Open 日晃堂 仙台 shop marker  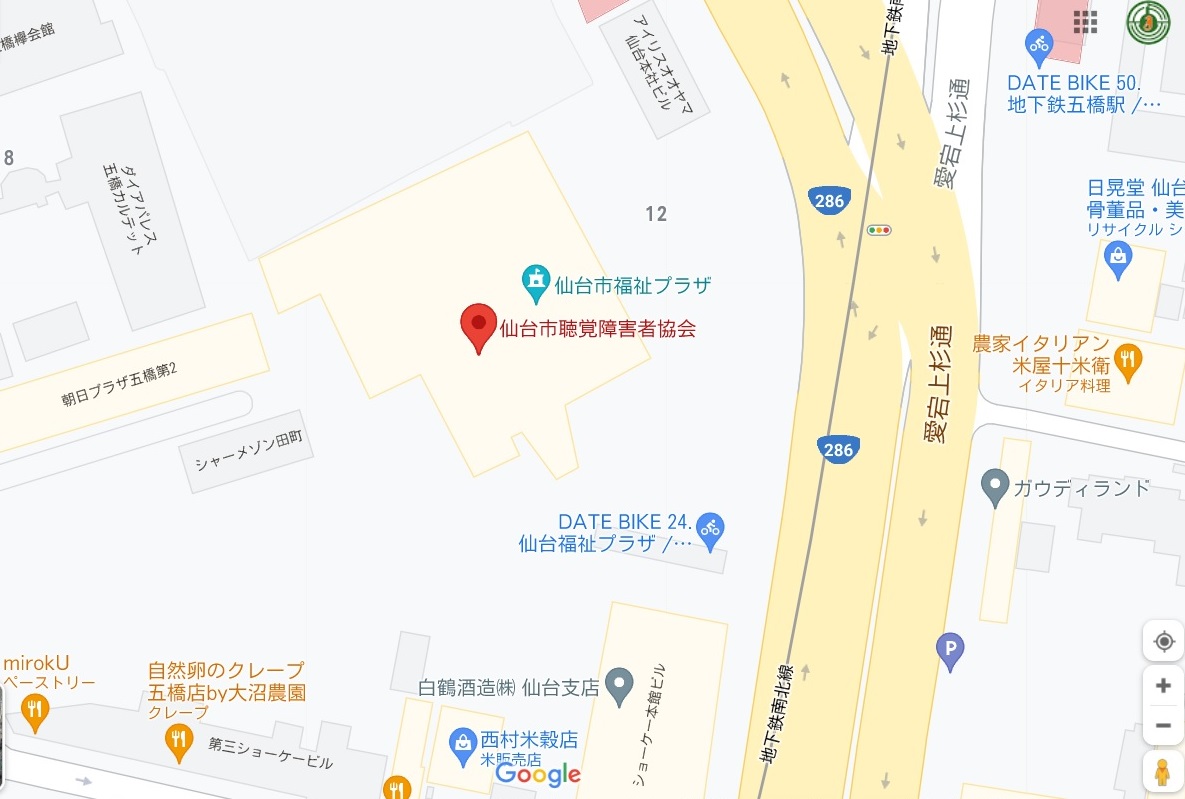coord(1117,259)
